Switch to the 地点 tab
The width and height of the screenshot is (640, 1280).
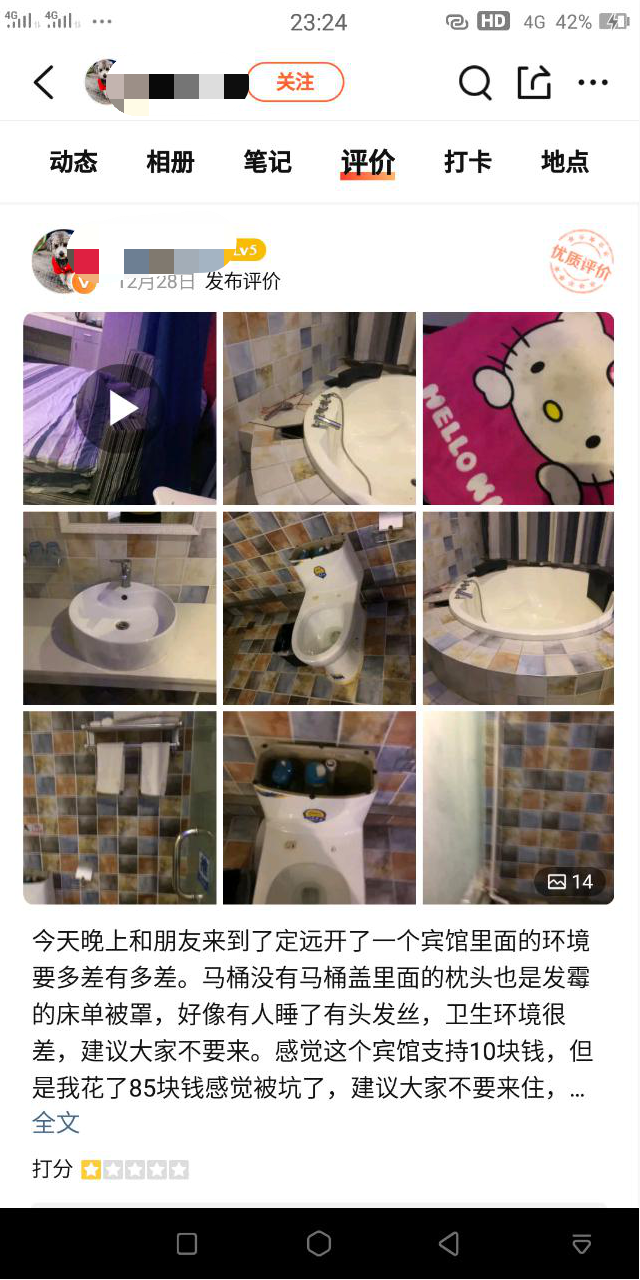pyautogui.click(x=564, y=162)
